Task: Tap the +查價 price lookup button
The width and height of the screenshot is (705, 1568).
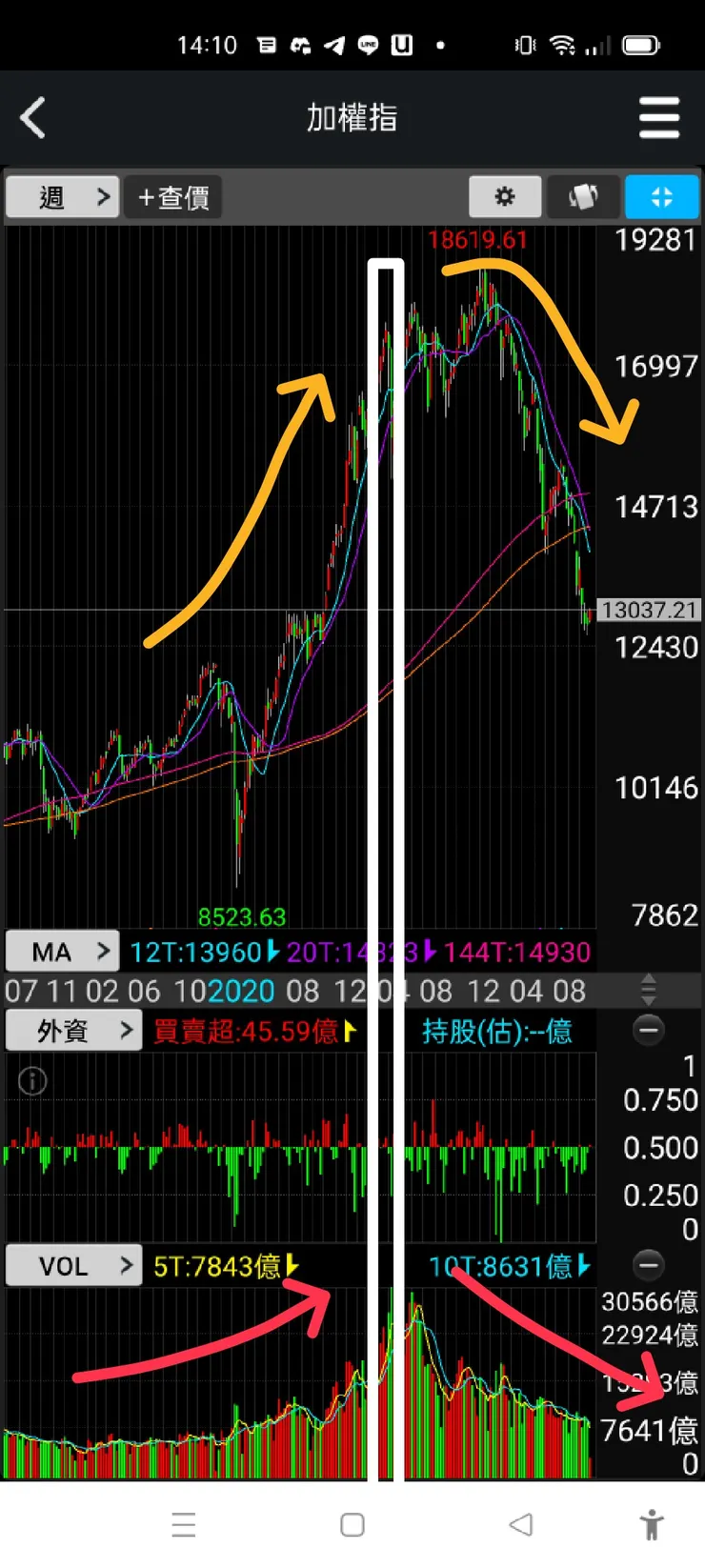Action: (x=173, y=197)
